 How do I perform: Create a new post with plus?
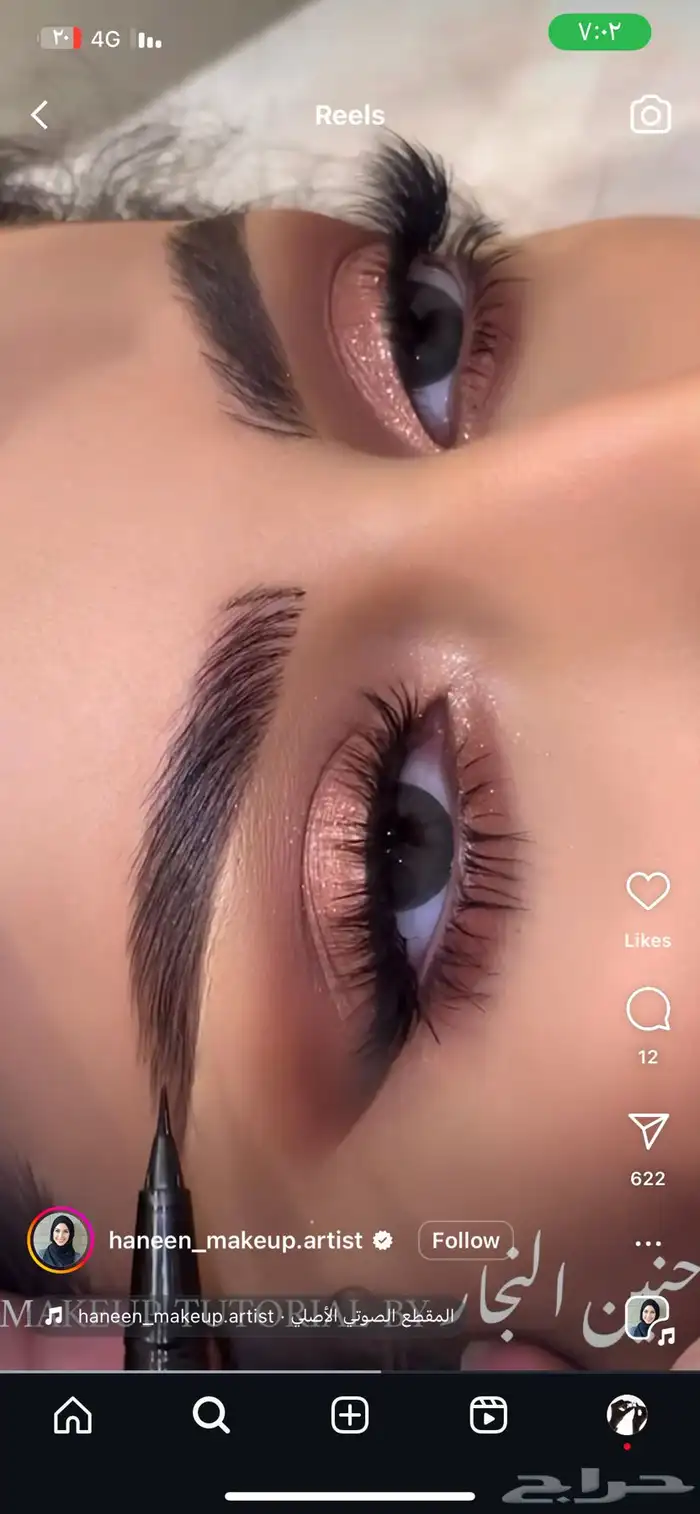coord(349,1415)
